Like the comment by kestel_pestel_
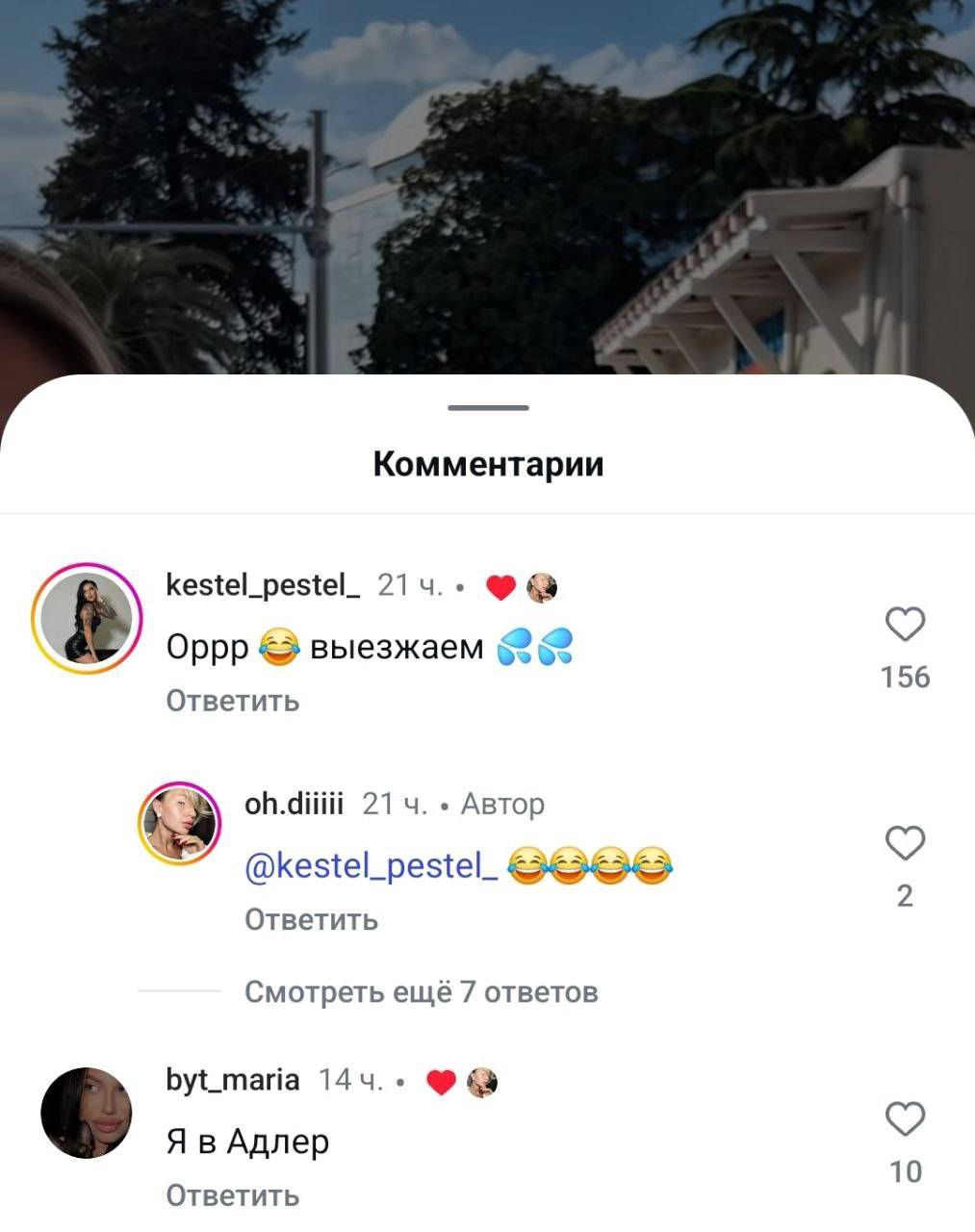The width and height of the screenshot is (975, 1232). (905, 625)
